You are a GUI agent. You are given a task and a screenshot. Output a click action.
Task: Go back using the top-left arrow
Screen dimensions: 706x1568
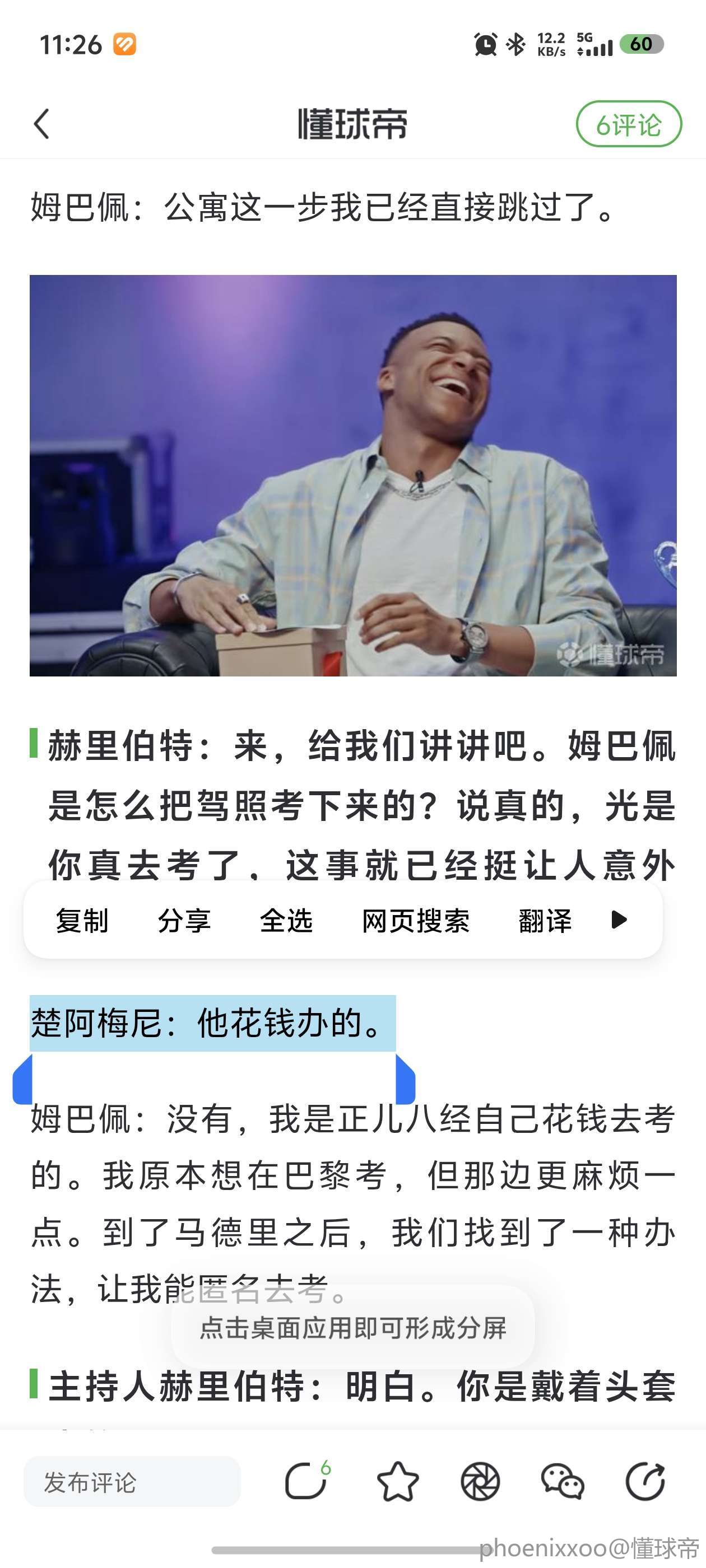(x=41, y=124)
